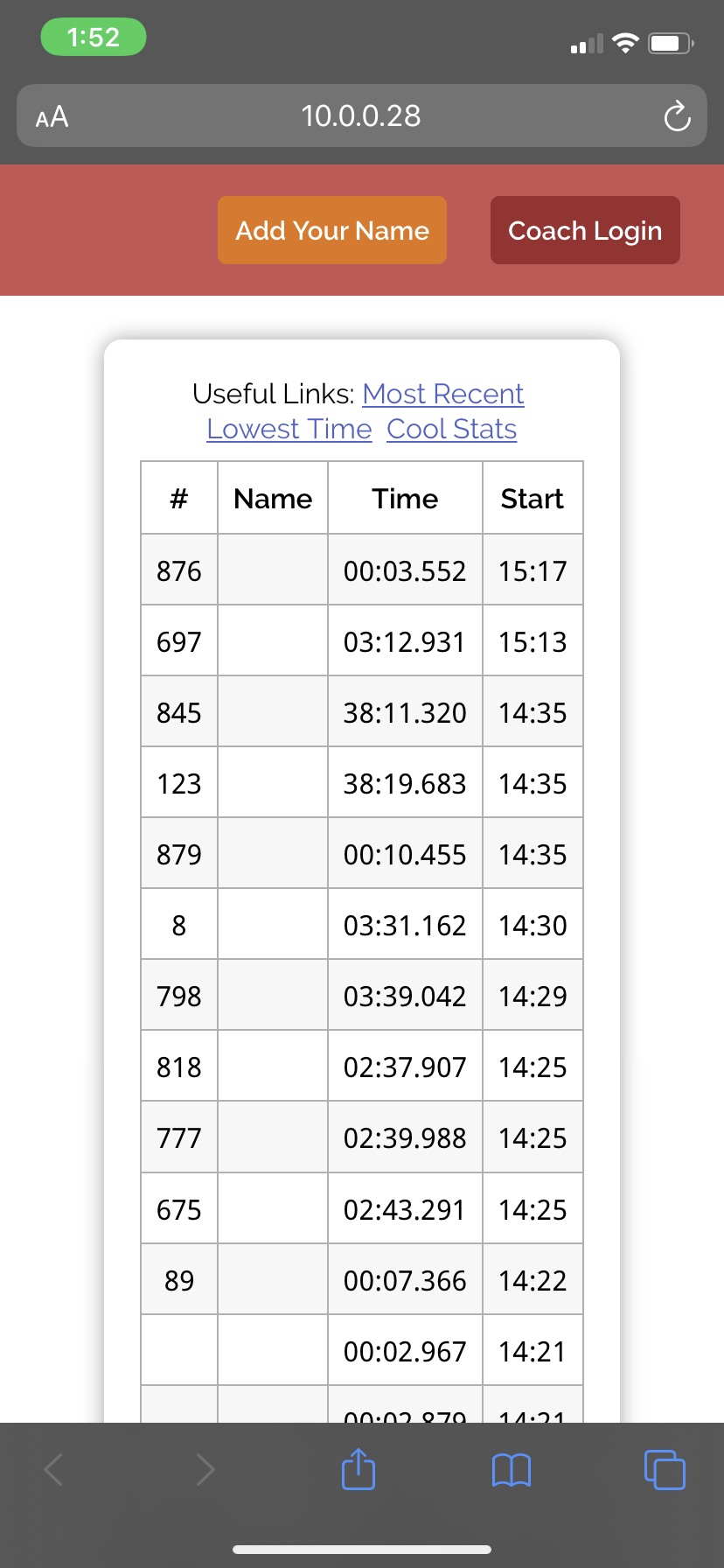724x1568 pixels.
Task: Tap the Share icon in Safari toolbar
Action: point(358,1469)
